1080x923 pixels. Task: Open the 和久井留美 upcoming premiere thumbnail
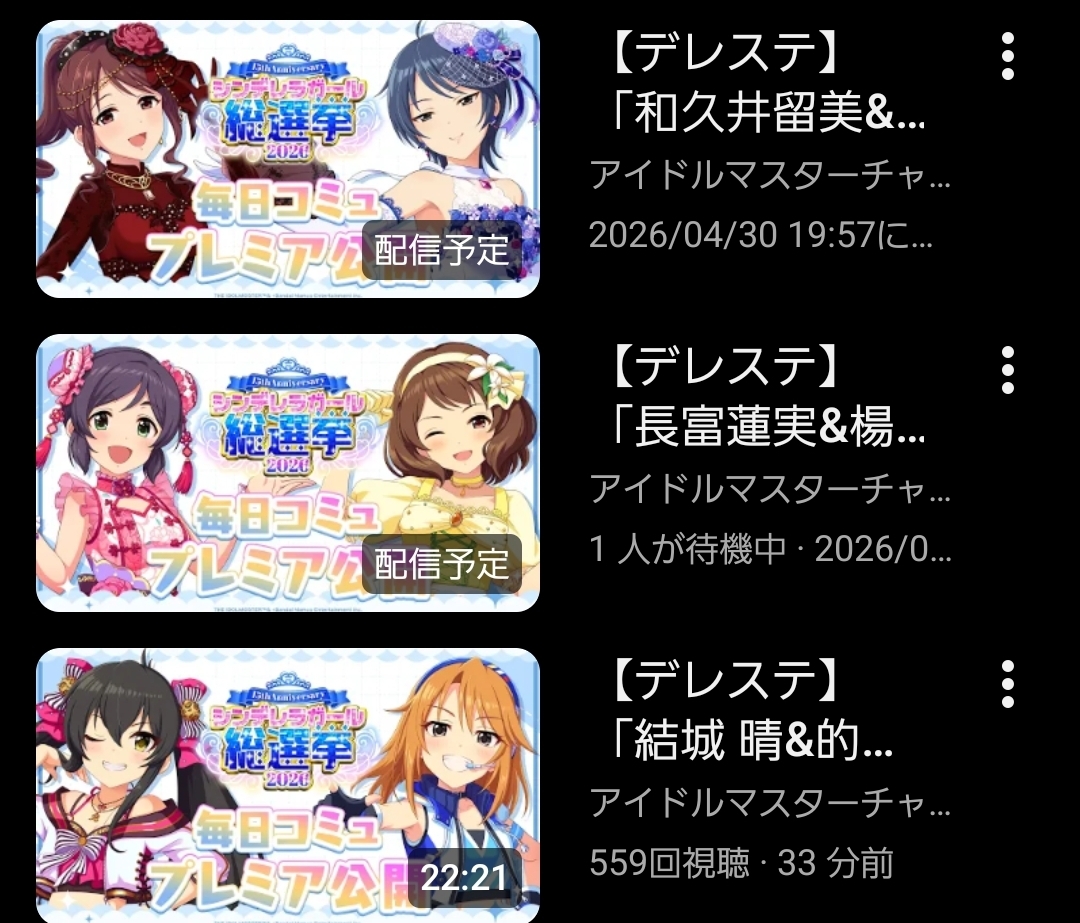(x=288, y=159)
